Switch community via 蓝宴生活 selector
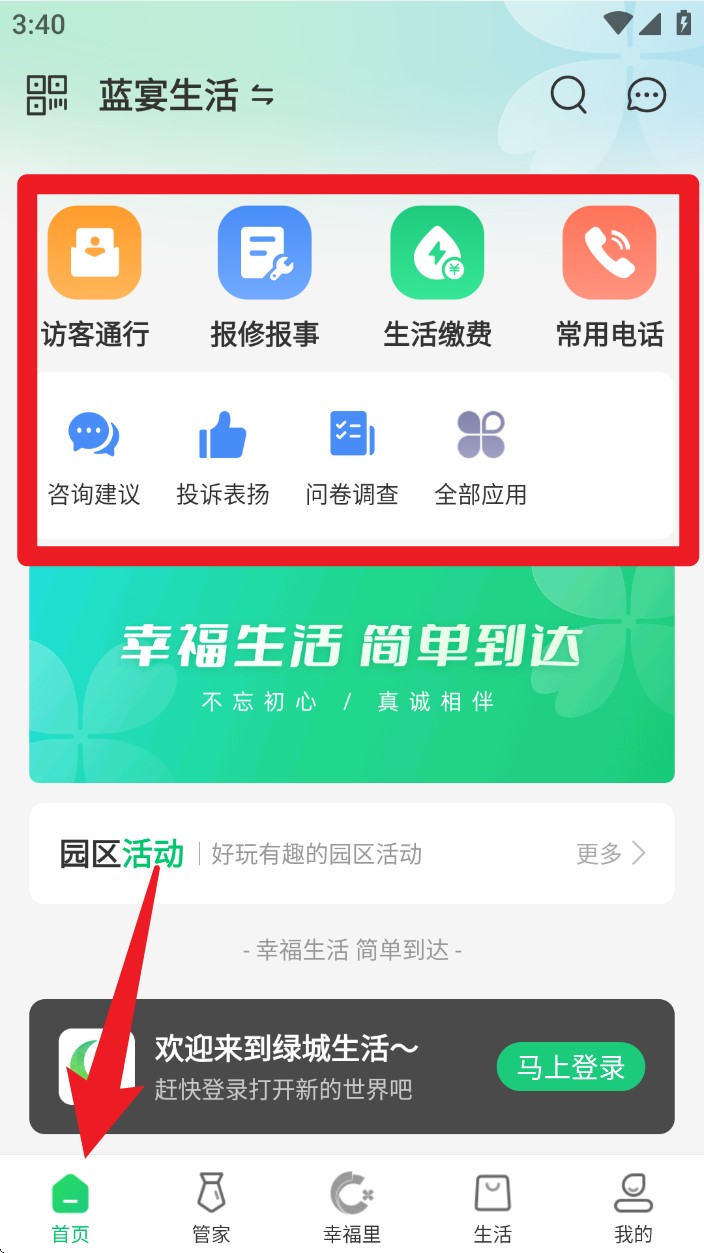This screenshot has width=704, height=1253. point(185,96)
